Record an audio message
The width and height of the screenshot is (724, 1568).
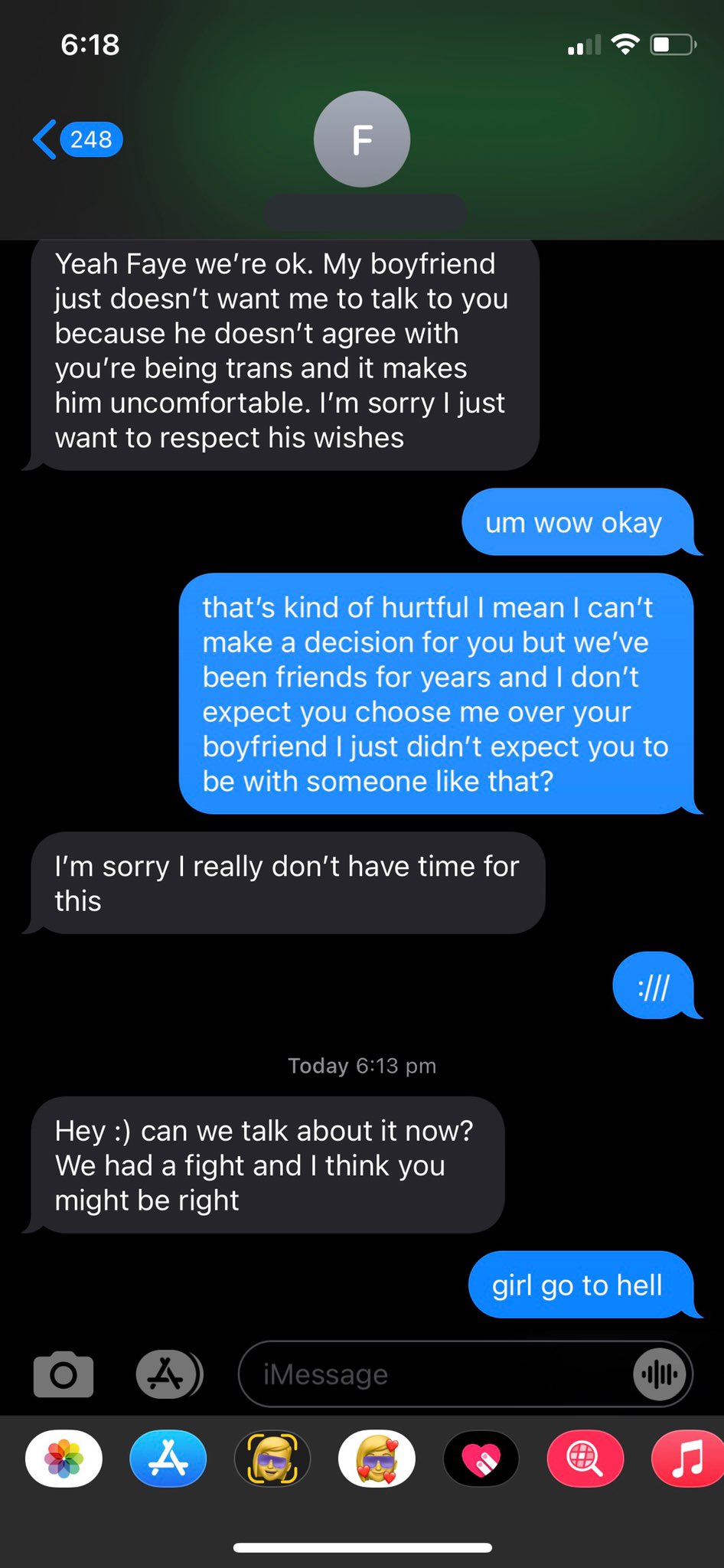point(660,1374)
